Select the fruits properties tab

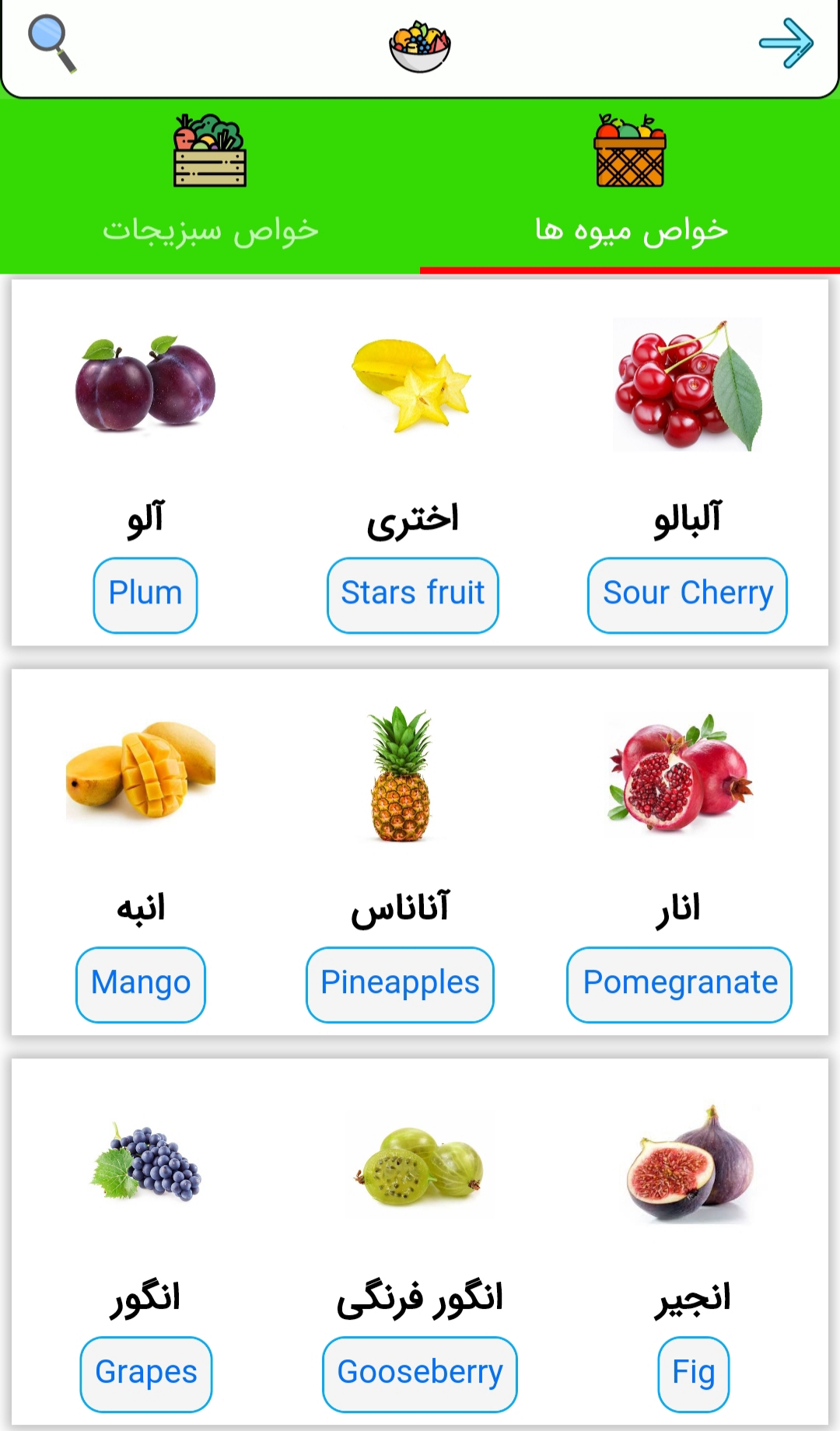630,185
